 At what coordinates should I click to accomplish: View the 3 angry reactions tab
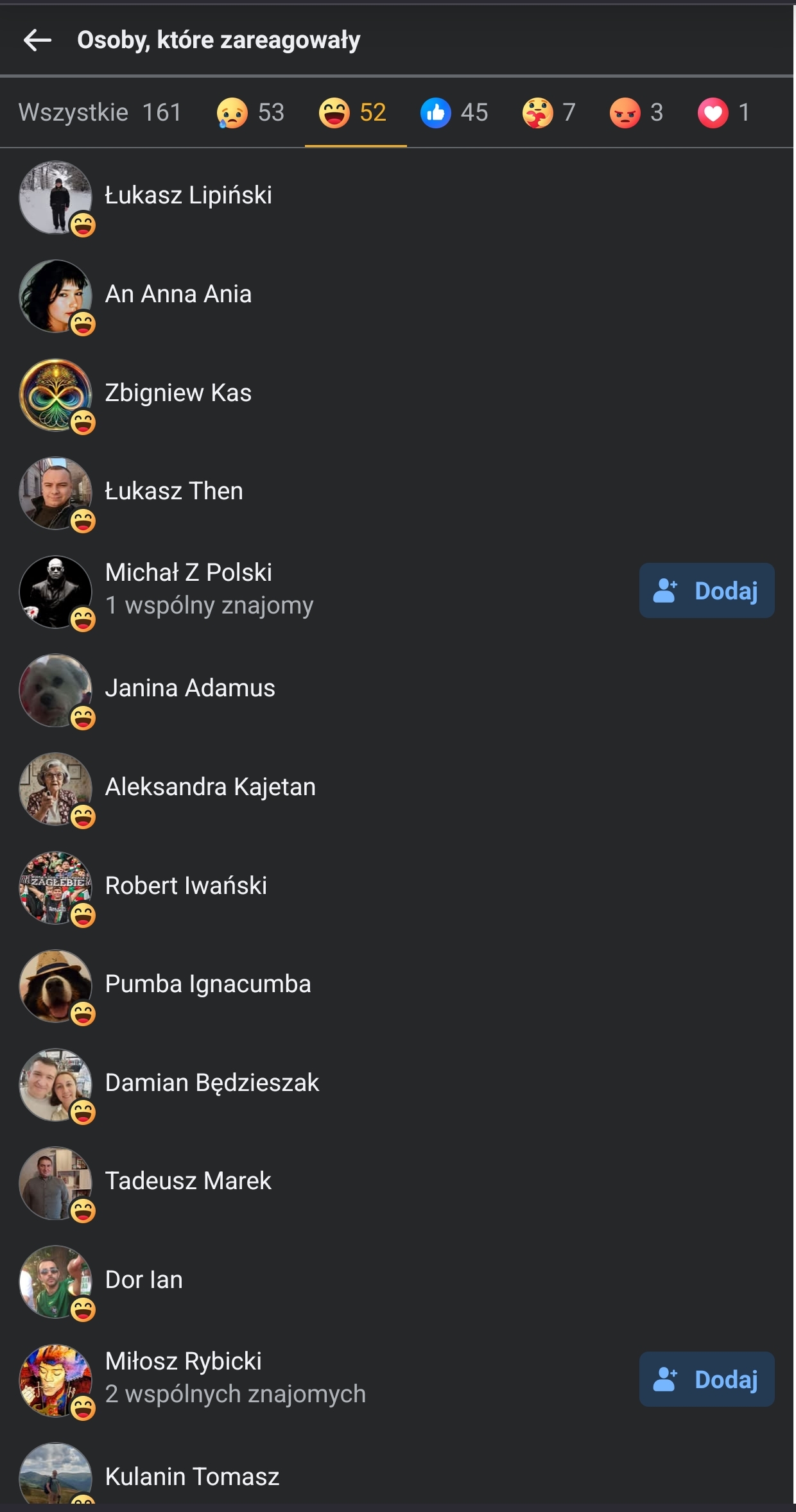coord(637,113)
